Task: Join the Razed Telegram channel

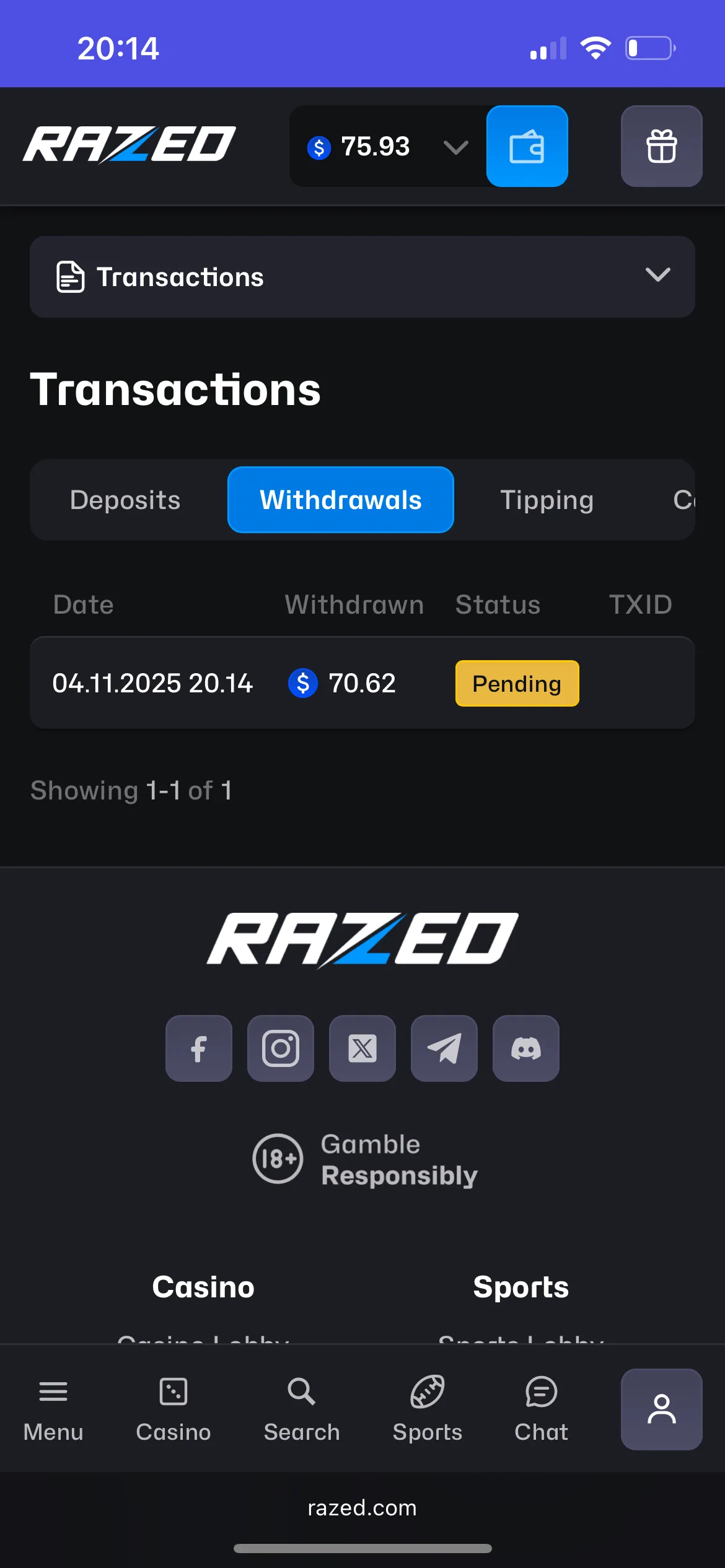Action: pyautogui.click(x=444, y=1048)
